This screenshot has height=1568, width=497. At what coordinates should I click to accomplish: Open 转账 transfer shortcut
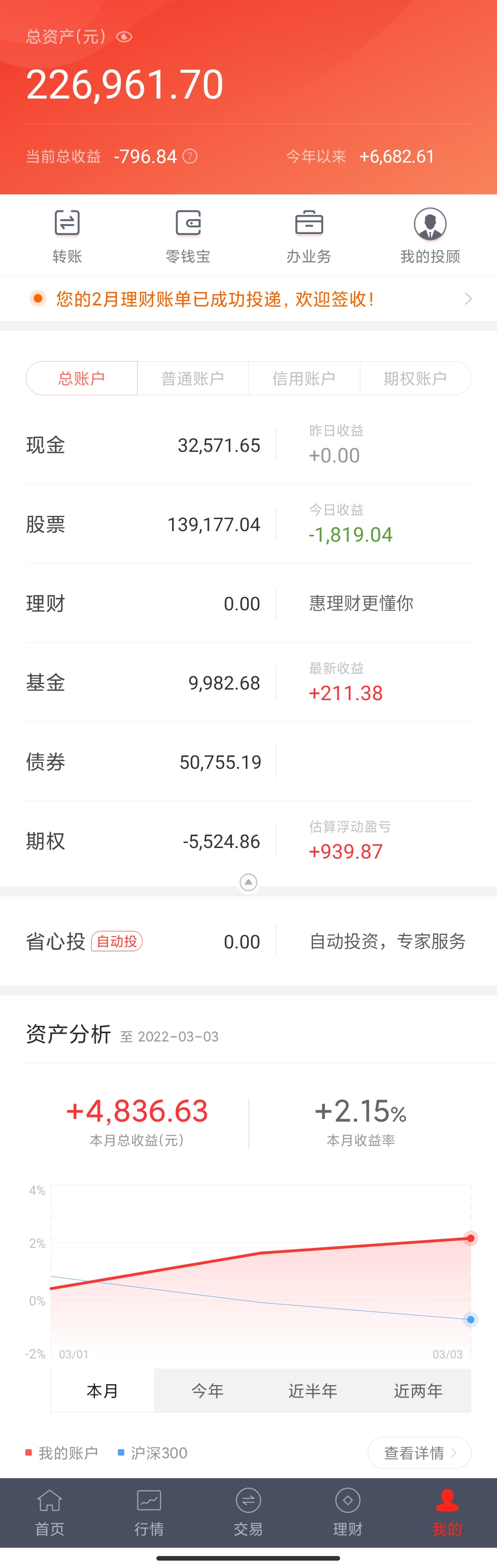tap(67, 235)
